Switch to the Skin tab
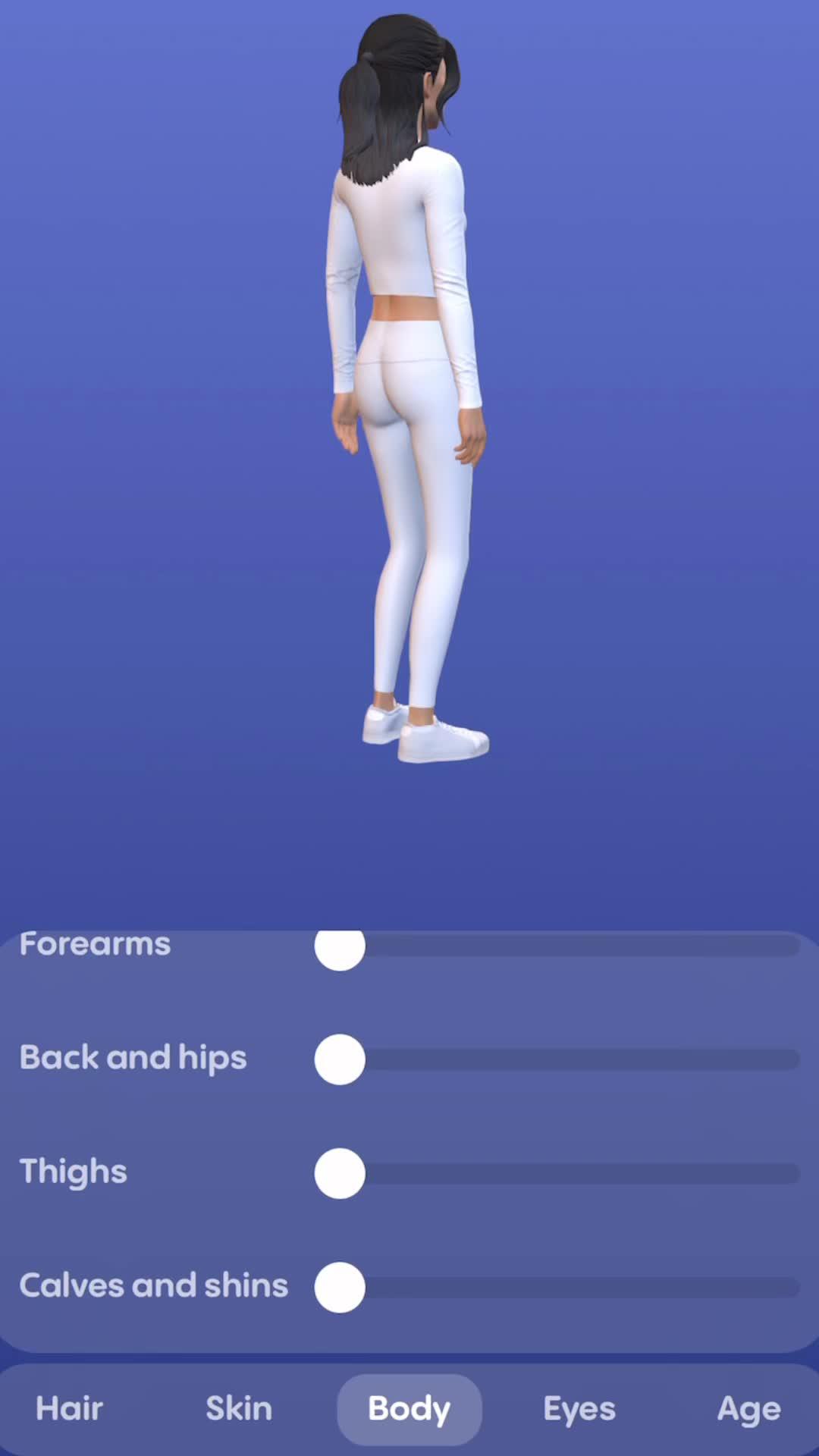Screen dimensions: 819x1456 tap(239, 1409)
